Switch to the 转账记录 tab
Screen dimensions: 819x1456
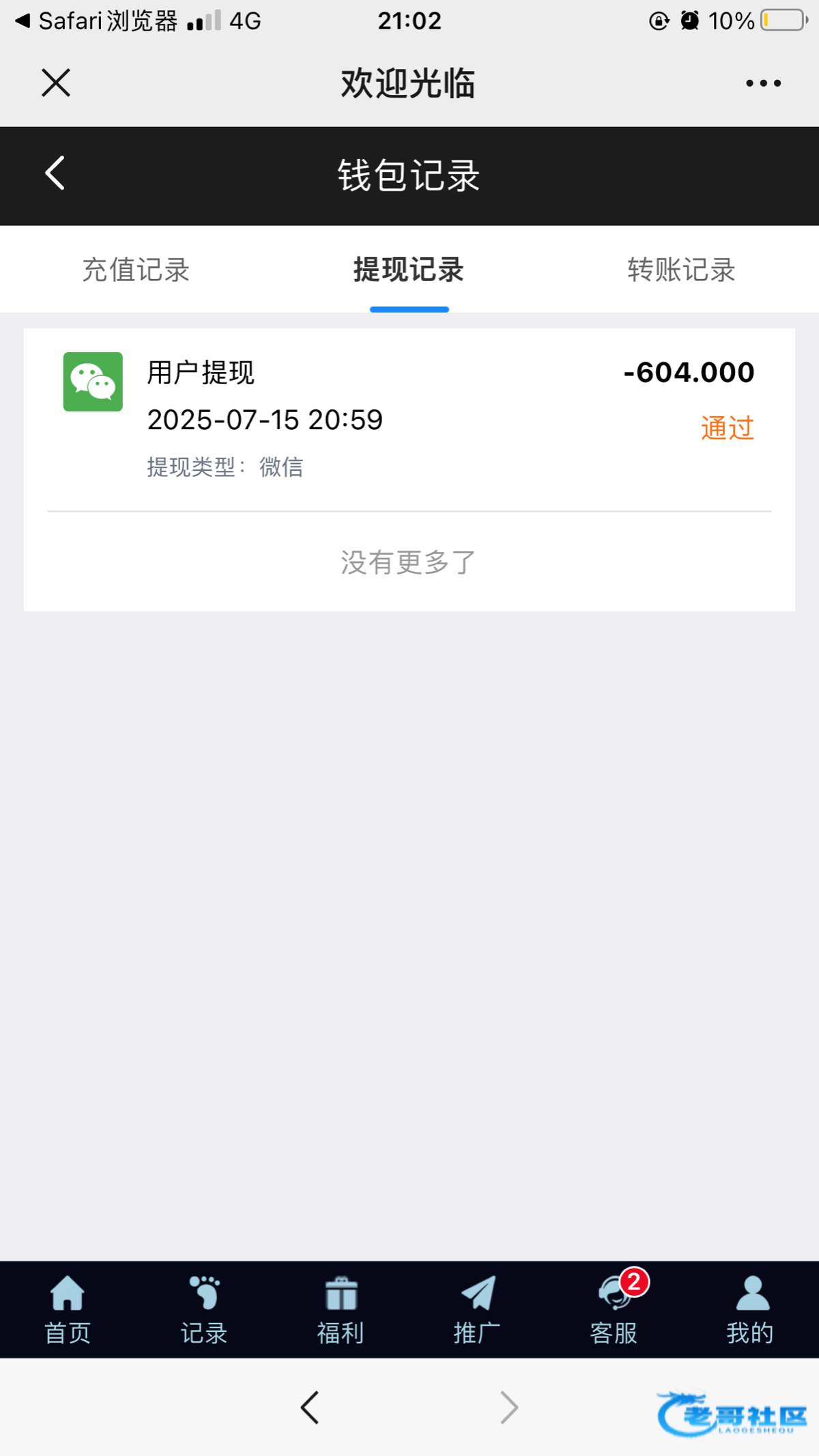tap(681, 270)
